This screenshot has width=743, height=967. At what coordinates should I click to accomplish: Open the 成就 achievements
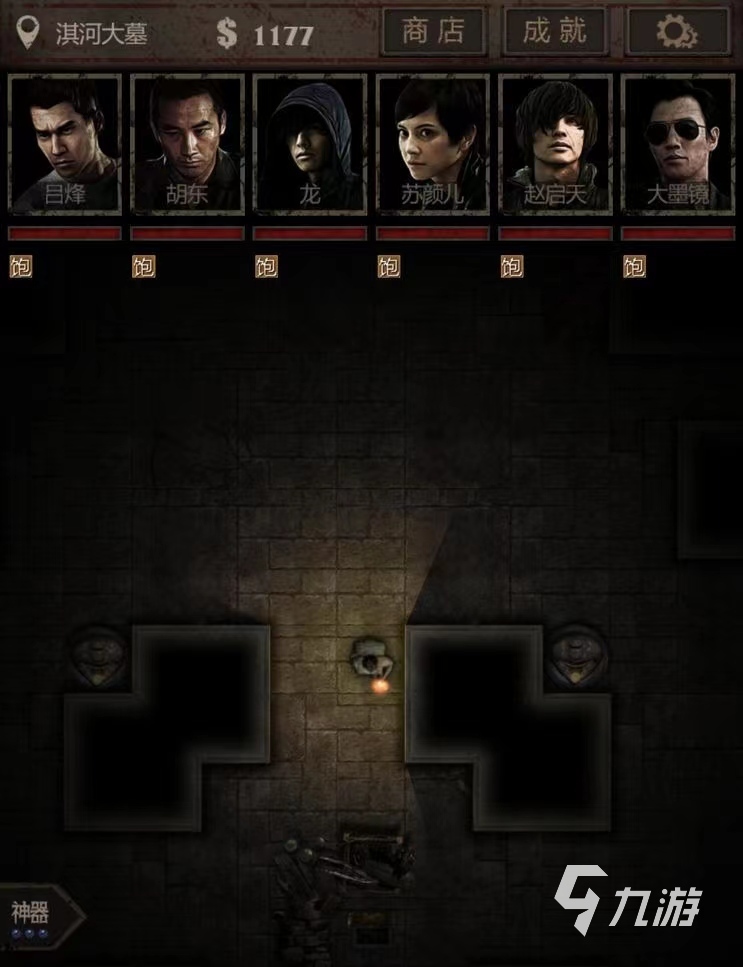coord(556,32)
